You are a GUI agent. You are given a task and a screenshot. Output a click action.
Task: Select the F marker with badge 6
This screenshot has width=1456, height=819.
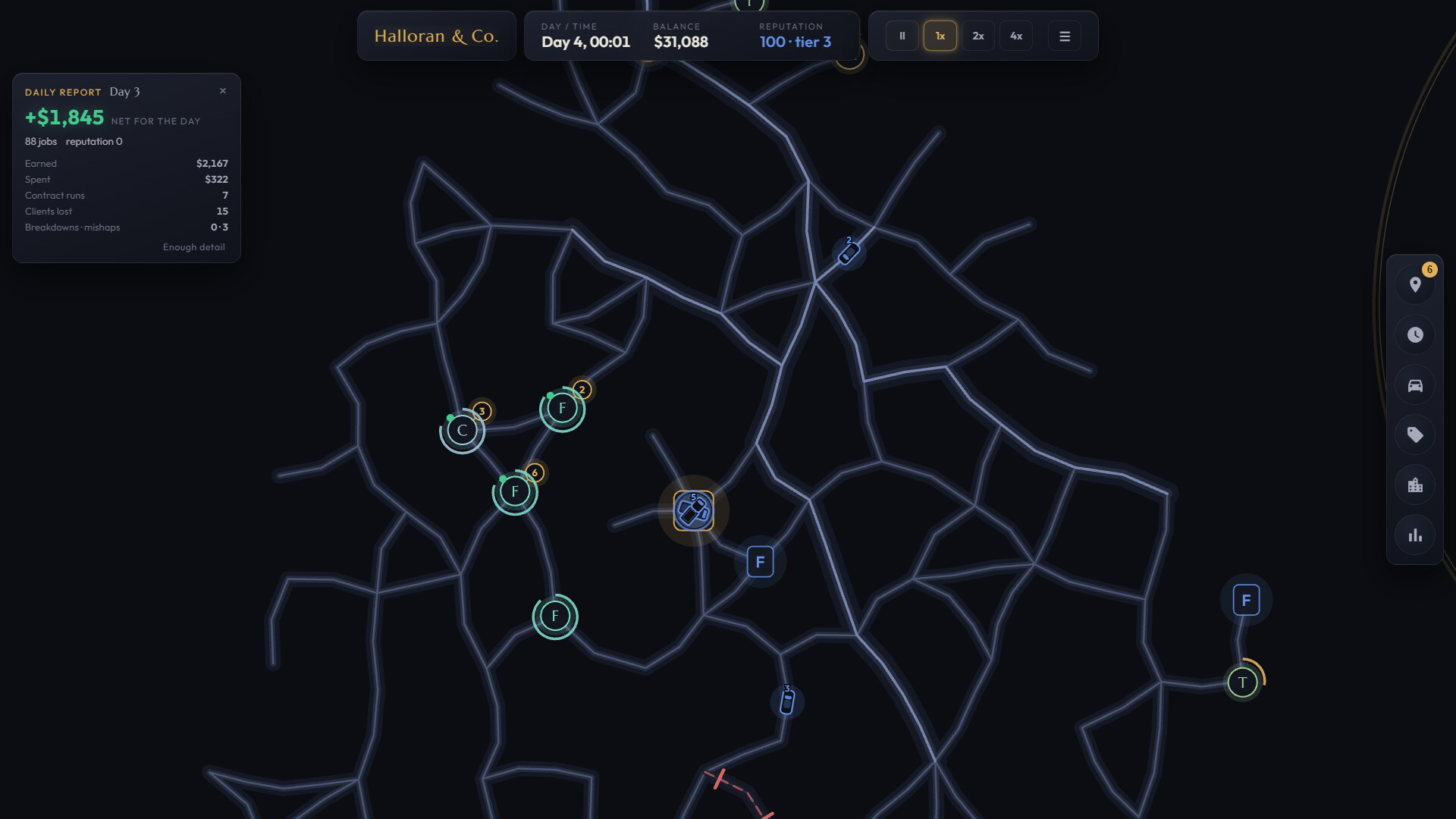pos(515,492)
